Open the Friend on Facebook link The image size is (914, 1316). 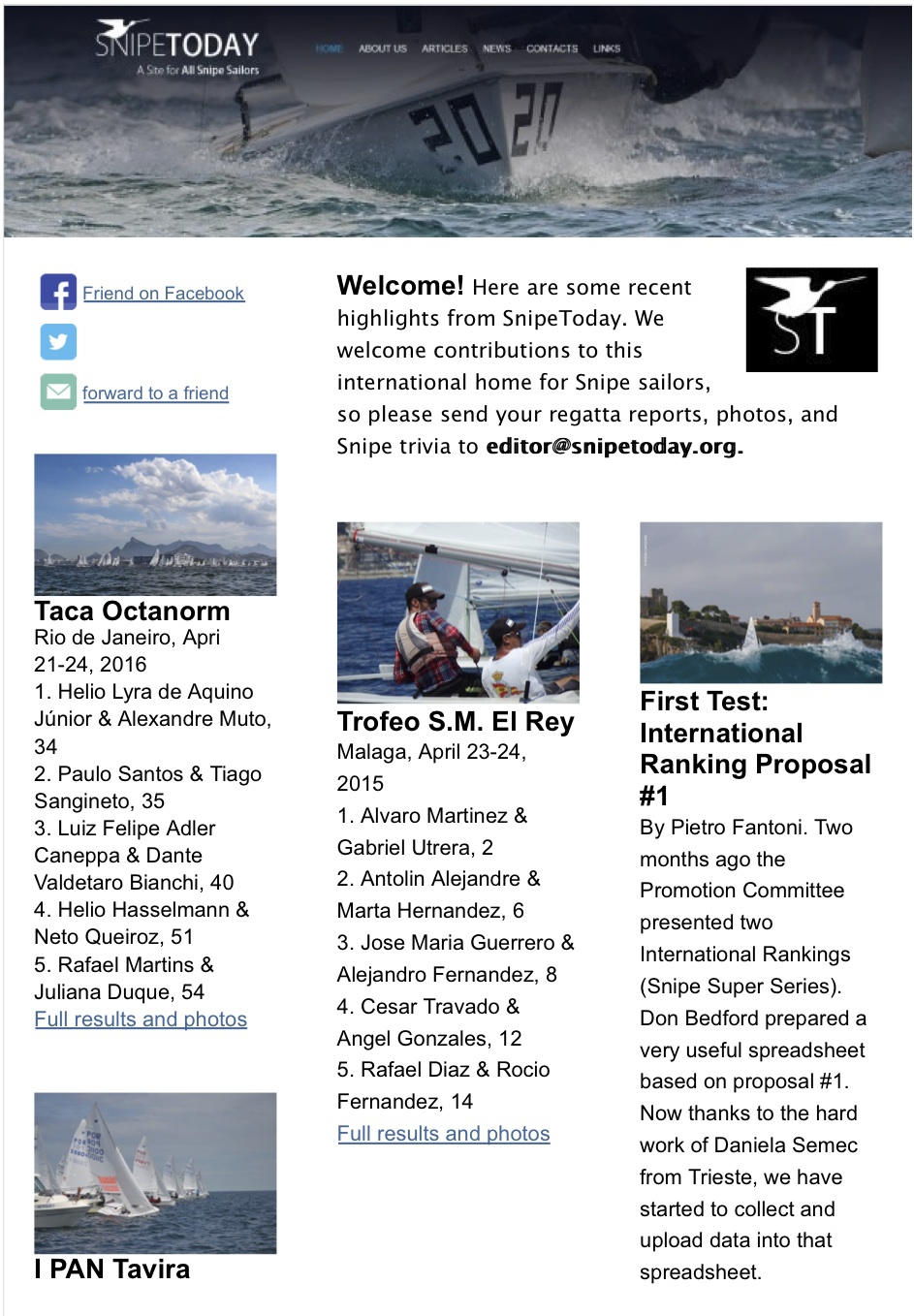click(x=163, y=294)
